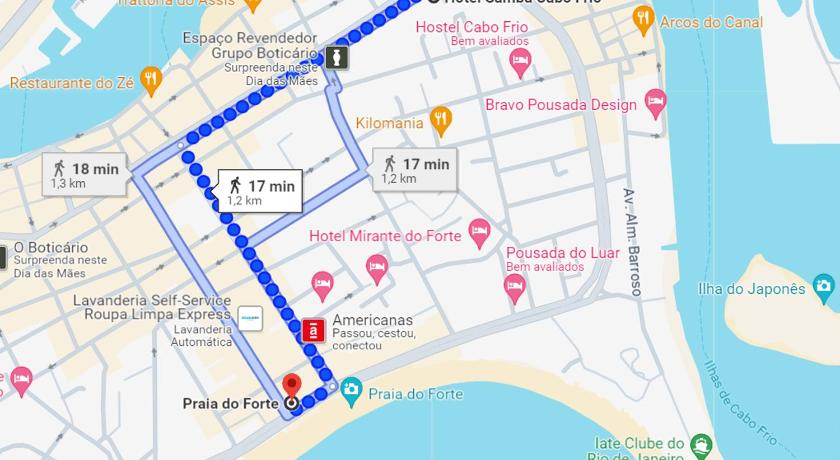Open the Kilomania restaurant pin
840x460 pixels.
pyautogui.click(x=440, y=122)
